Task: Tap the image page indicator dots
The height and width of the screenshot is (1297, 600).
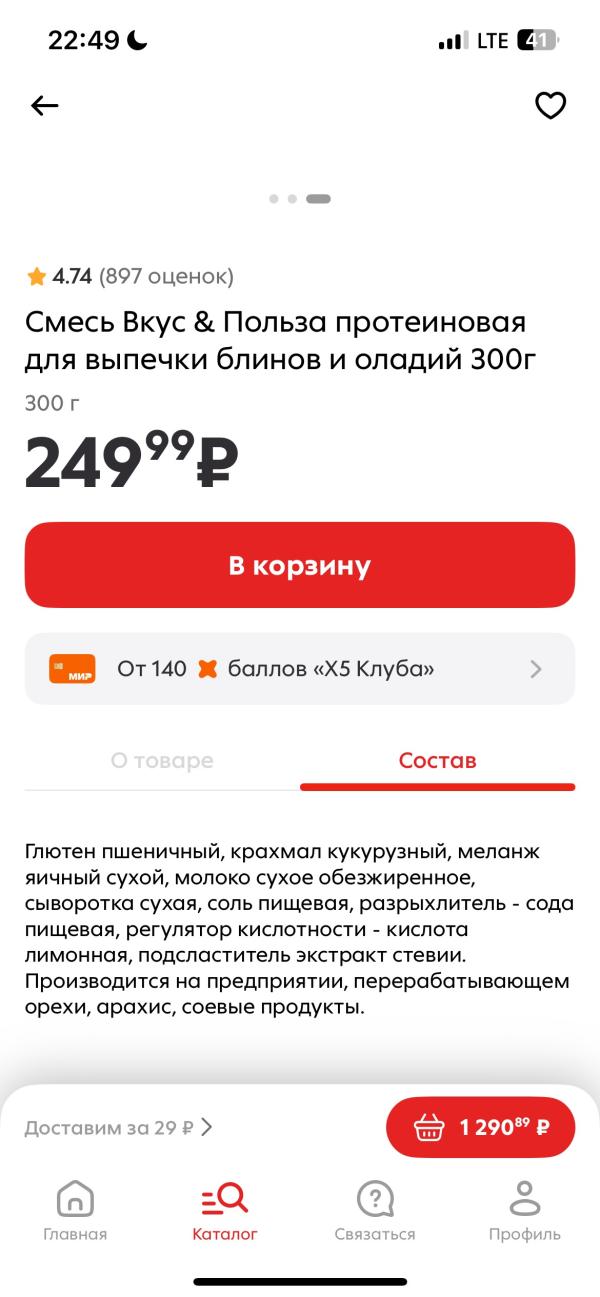Action: (300, 199)
